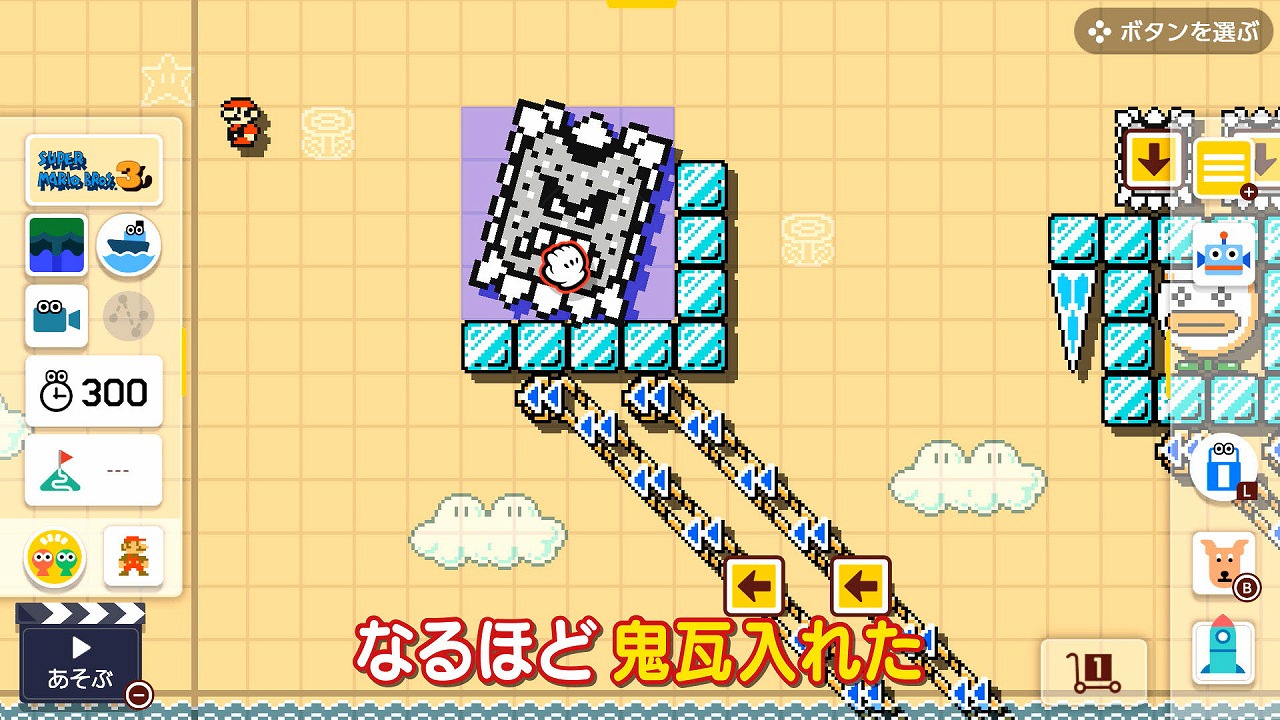Set the clear condition flag option
Viewport: 1280px width, 720px height.
94,469
